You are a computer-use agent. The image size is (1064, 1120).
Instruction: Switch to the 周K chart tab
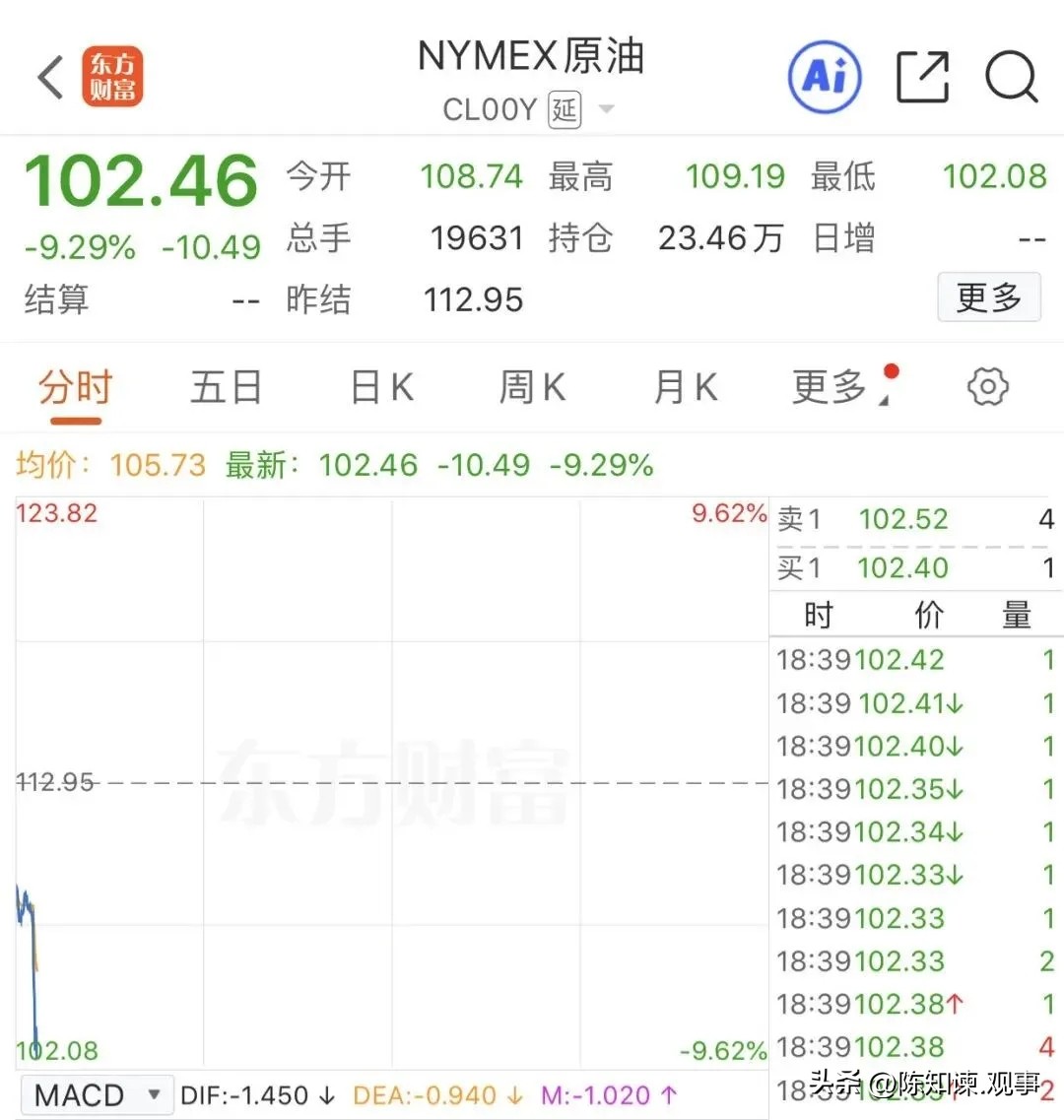click(532, 388)
